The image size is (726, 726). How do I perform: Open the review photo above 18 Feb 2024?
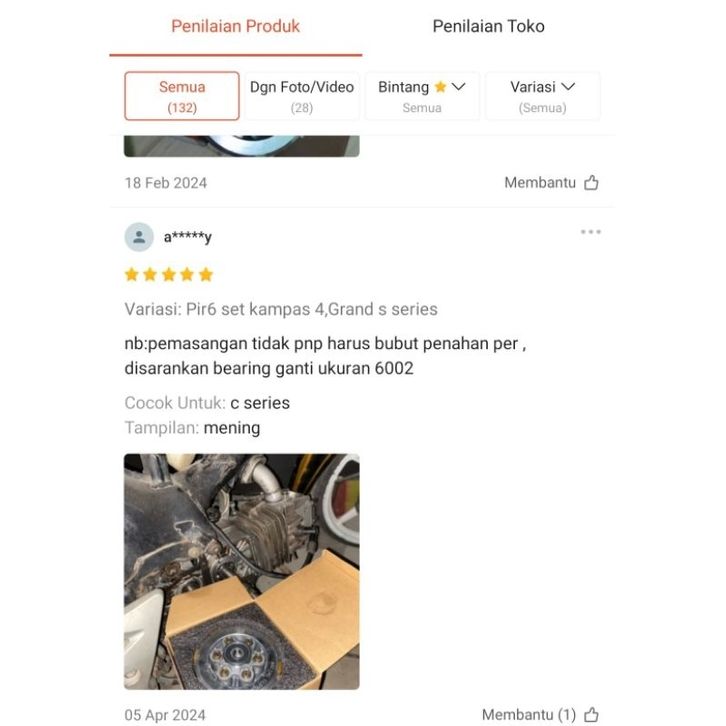(241, 146)
